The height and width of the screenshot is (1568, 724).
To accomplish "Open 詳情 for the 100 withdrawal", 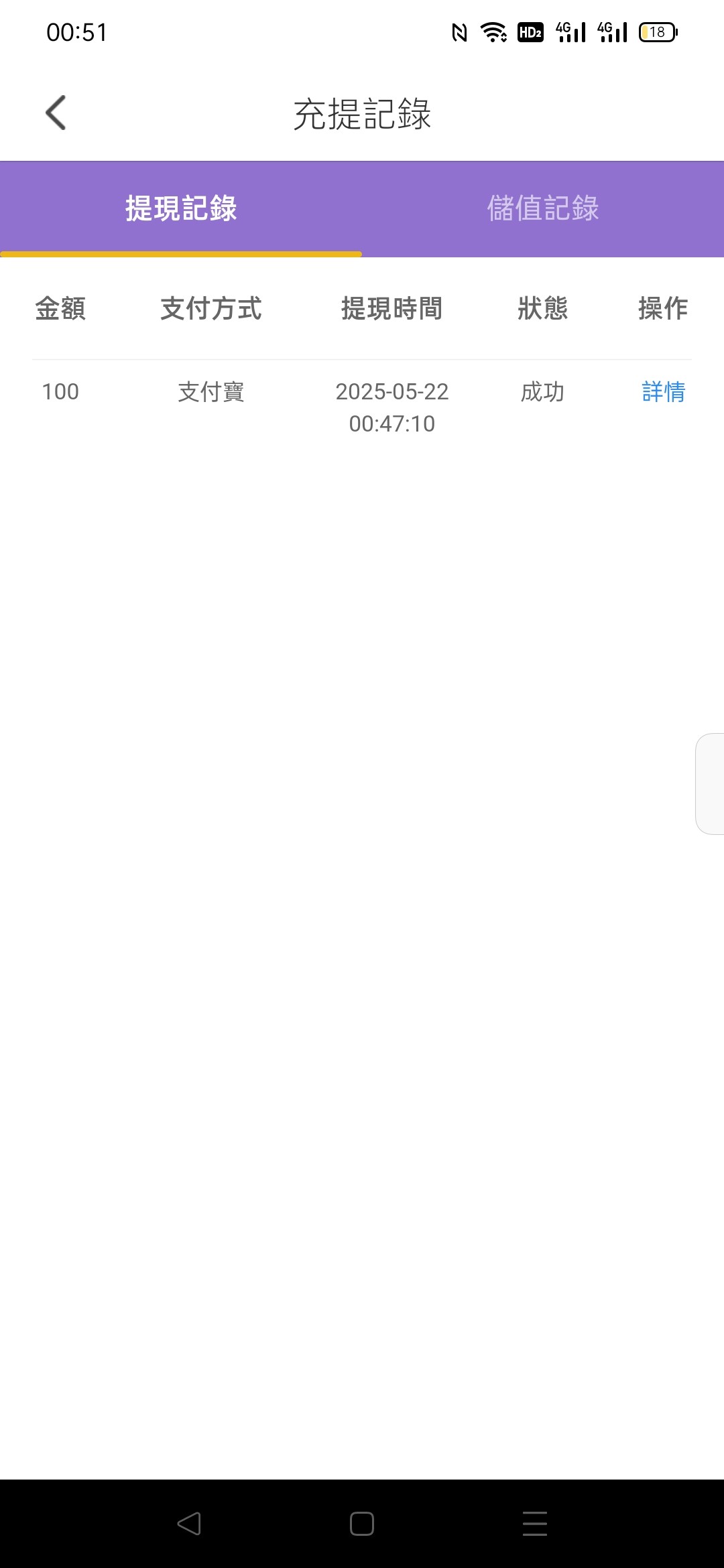I will point(663,392).
